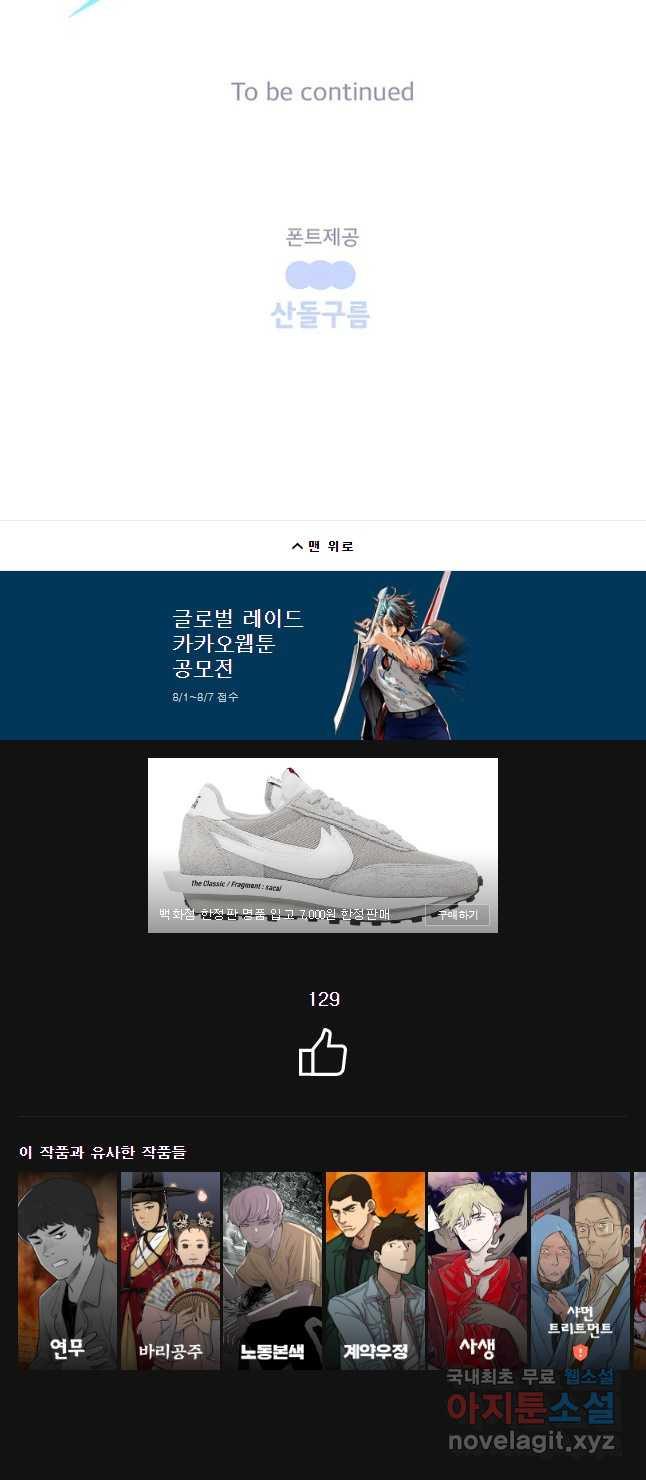Like this episode with the thumbs-up icon
This screenshot has height=1480, width=646.
[323, 1053]
